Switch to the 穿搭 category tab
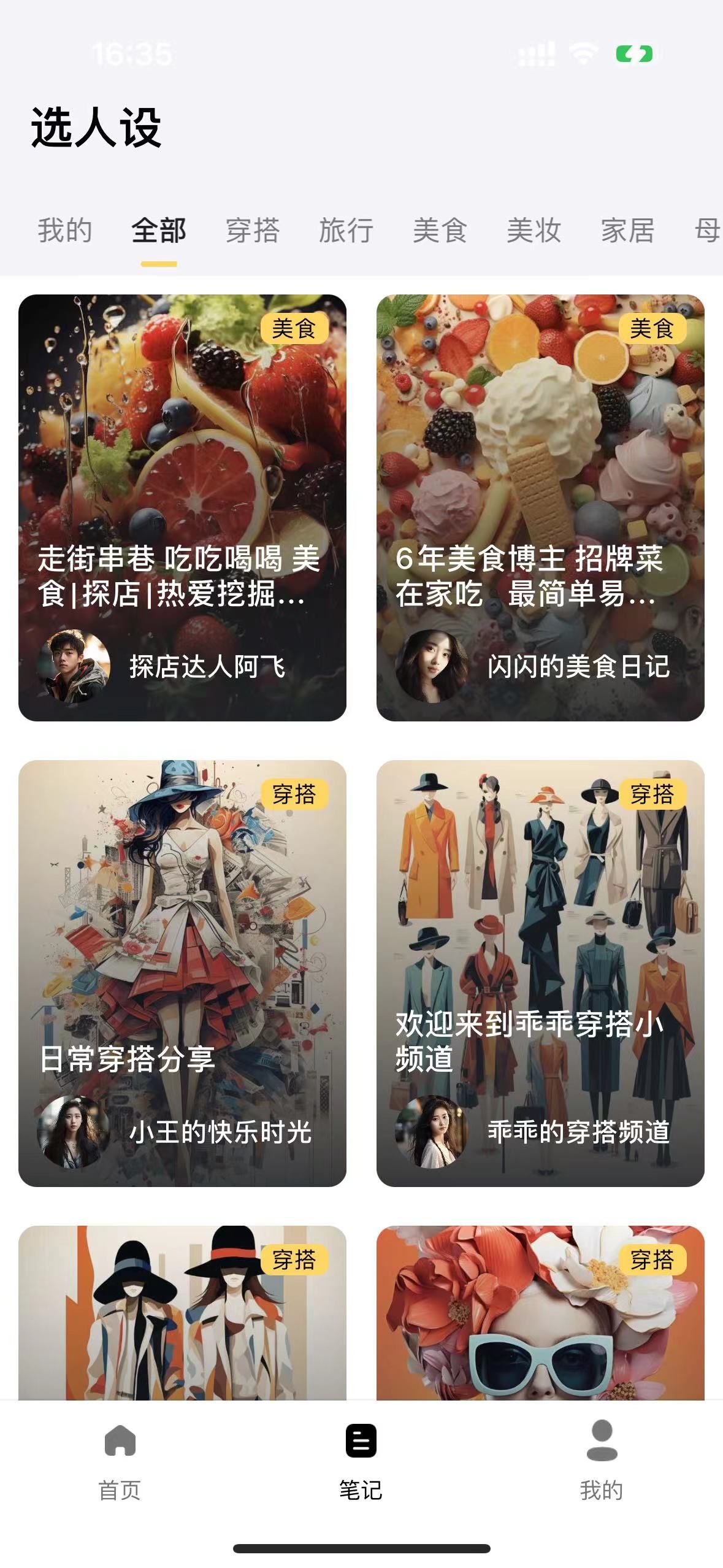The image size is (723, 1568). point(253,231)
